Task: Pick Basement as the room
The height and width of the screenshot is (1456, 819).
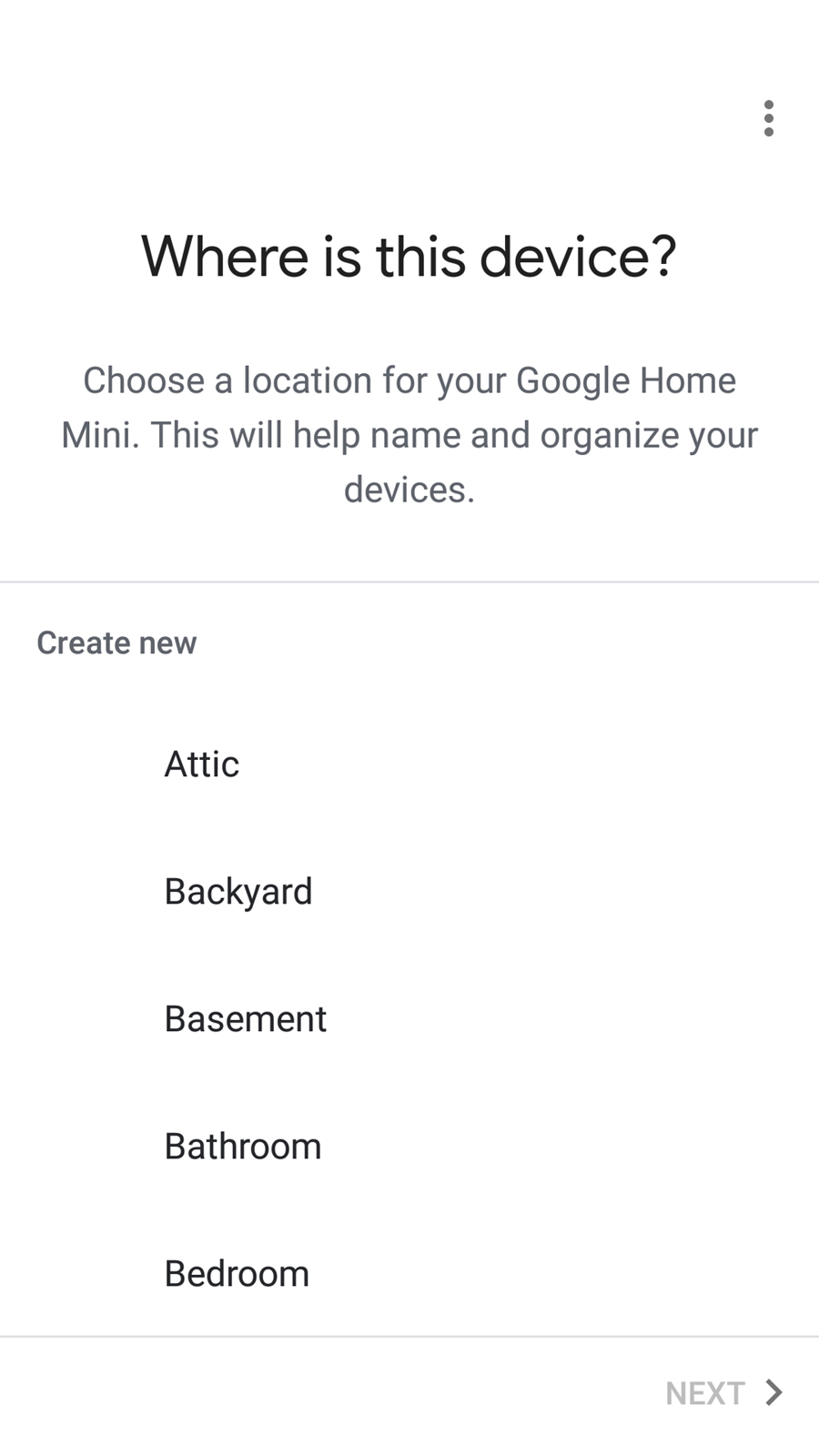Action: [409, 1019]
